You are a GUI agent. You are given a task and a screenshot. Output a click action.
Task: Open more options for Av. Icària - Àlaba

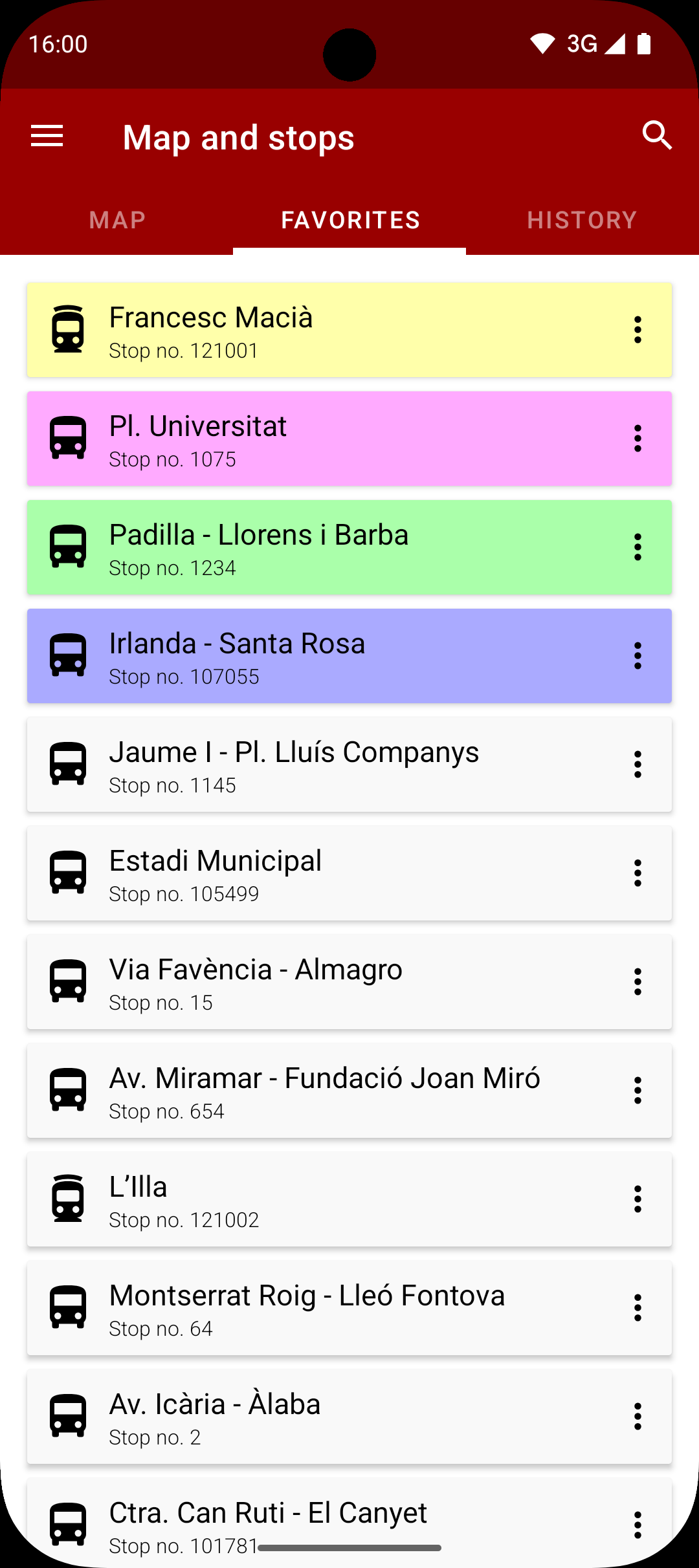[x=638, y=1417]
